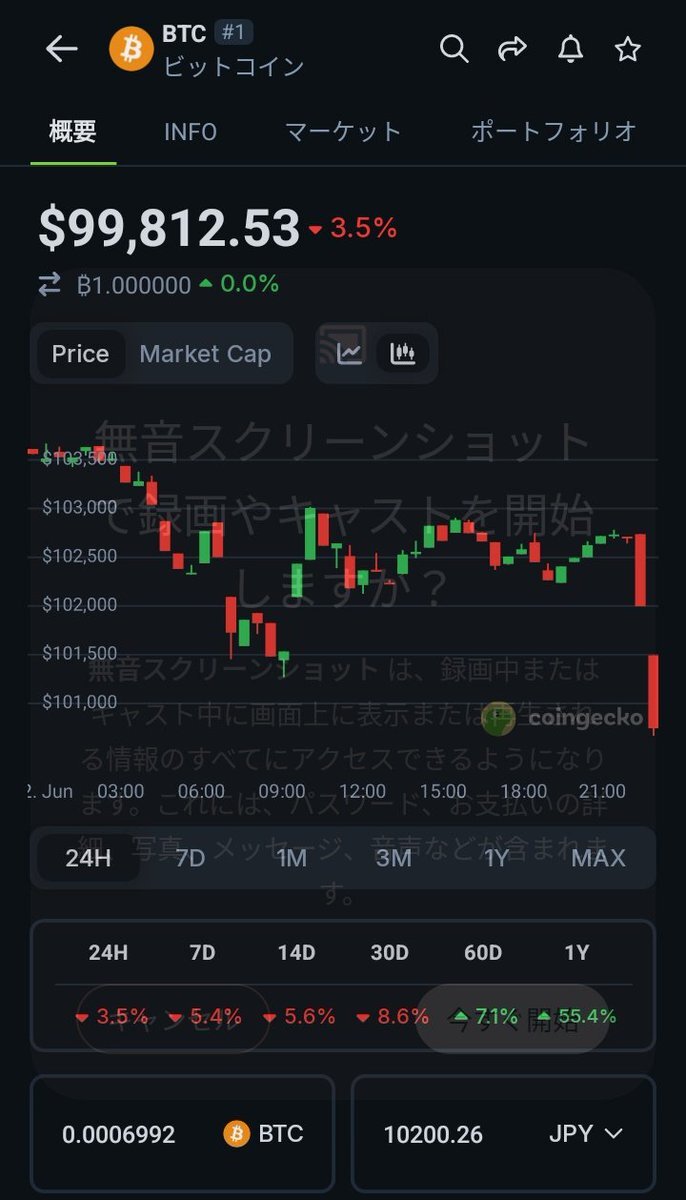This screenshot has height=1200, width=686.
Task: Tap 開始 to start recording
Action: click(x=513, y=1019)
